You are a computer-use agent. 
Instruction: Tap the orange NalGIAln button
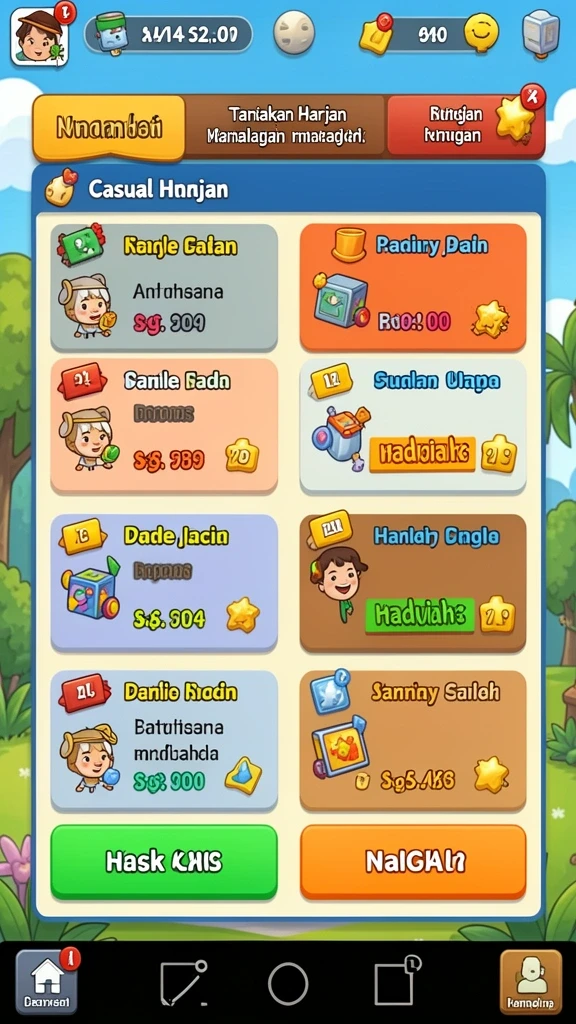[x=413, y=862]
